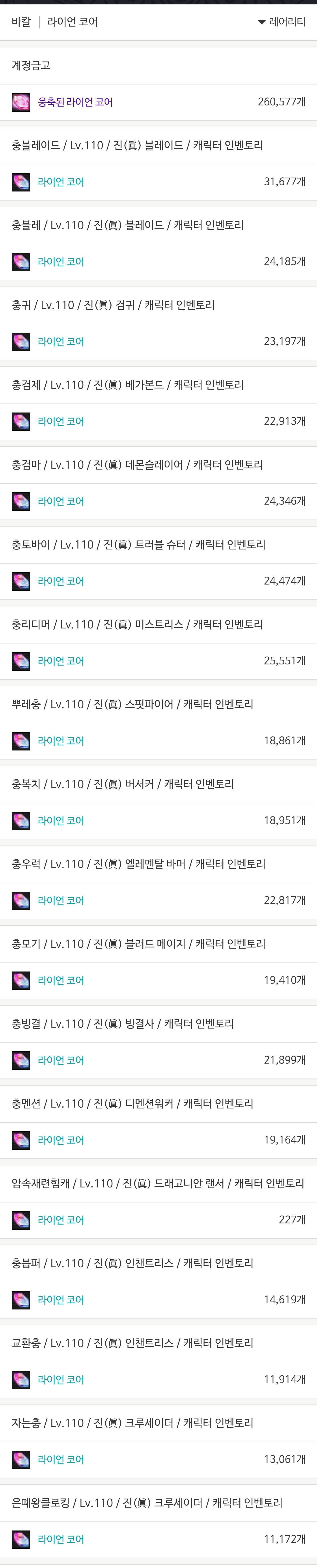Image resolution: width=317 pixels, height=1568 pixels.
Task: View 은폐왕클로킹's 라이언 코어 item
Action: click(x=61, y=1539)
